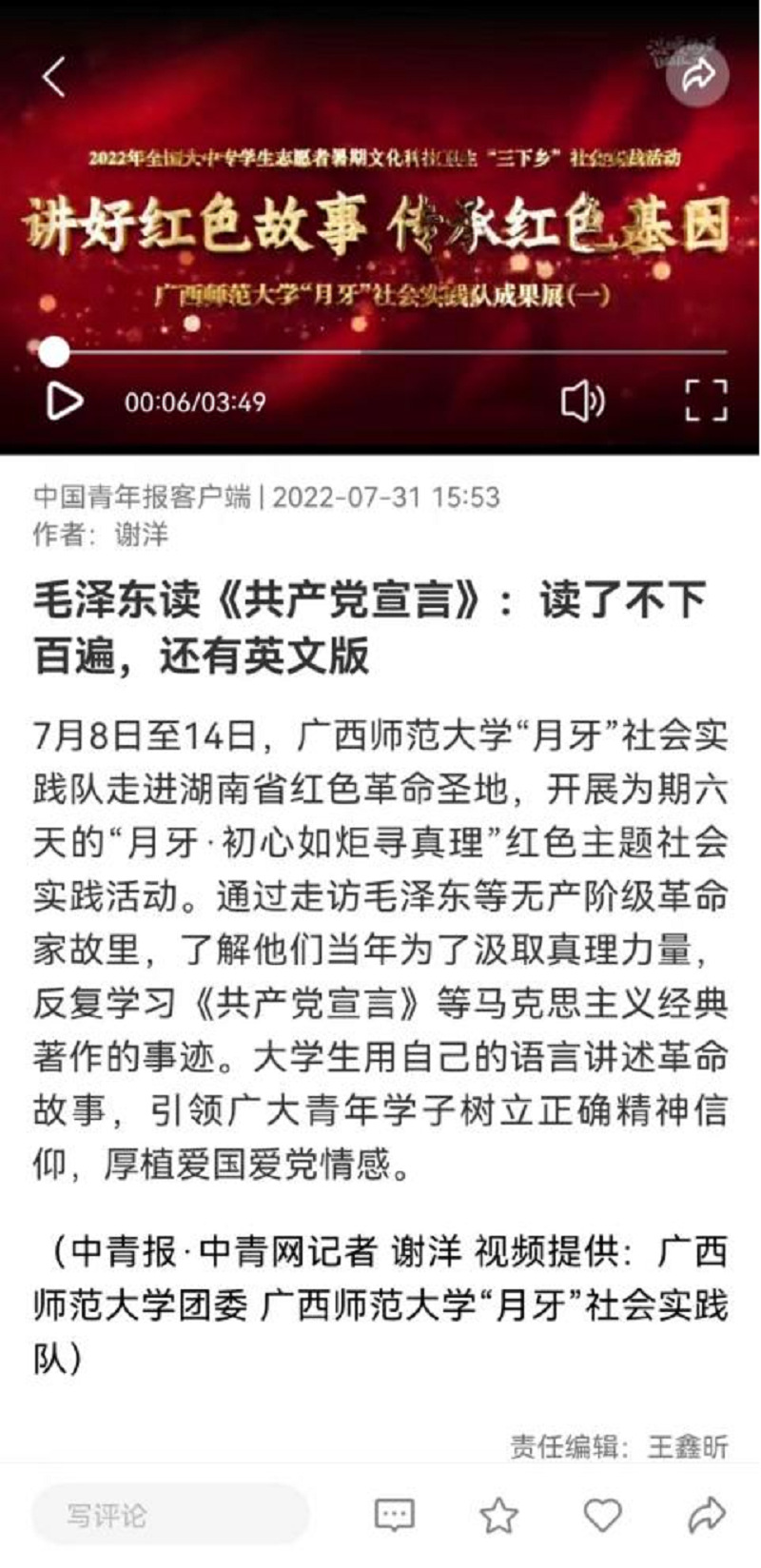Like this article with the heart
The image size is (761, 1568).
(602, 1515)
